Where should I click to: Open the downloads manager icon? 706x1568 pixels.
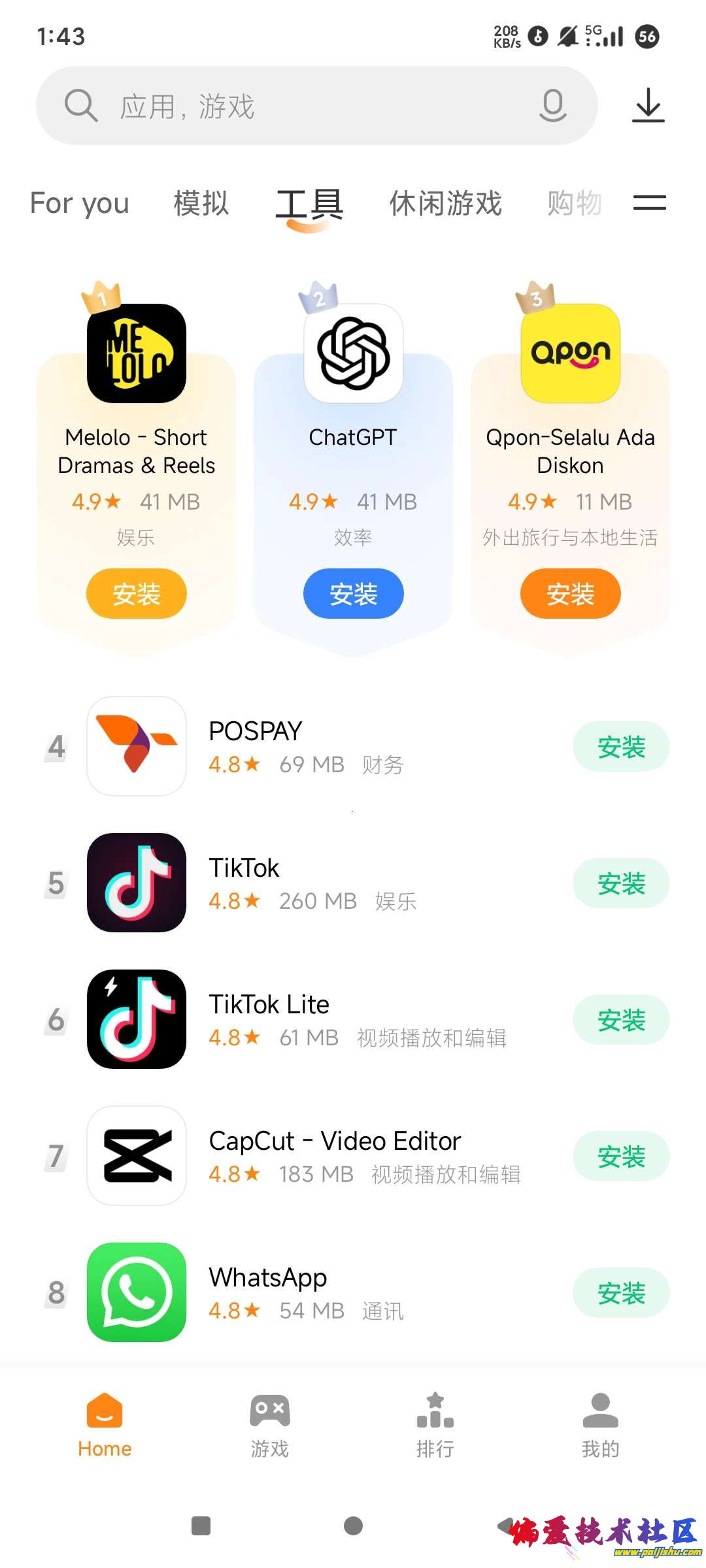tap(648, 105)
